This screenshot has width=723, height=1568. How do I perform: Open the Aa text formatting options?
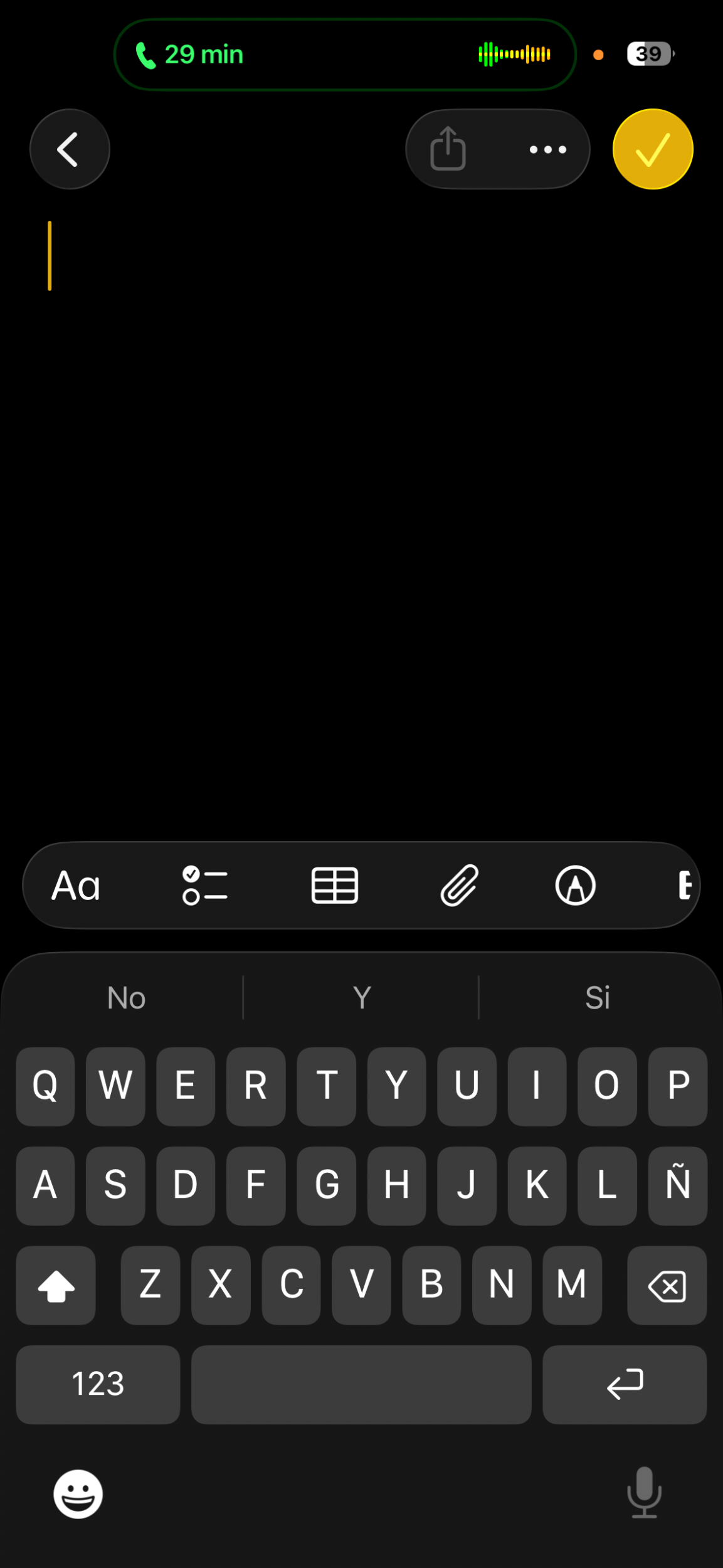coord(76,886)
